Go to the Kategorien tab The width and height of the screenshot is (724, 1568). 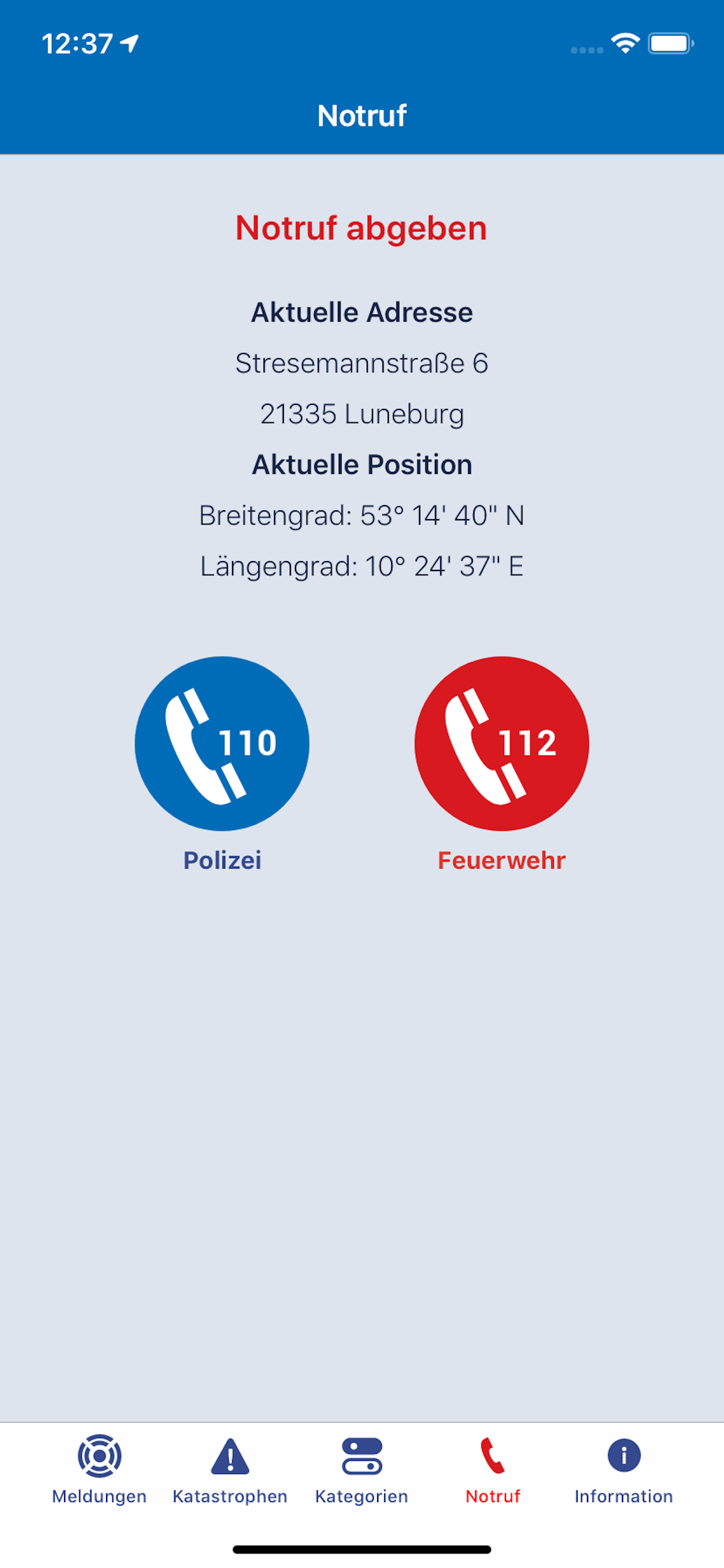coord(361,1469)
